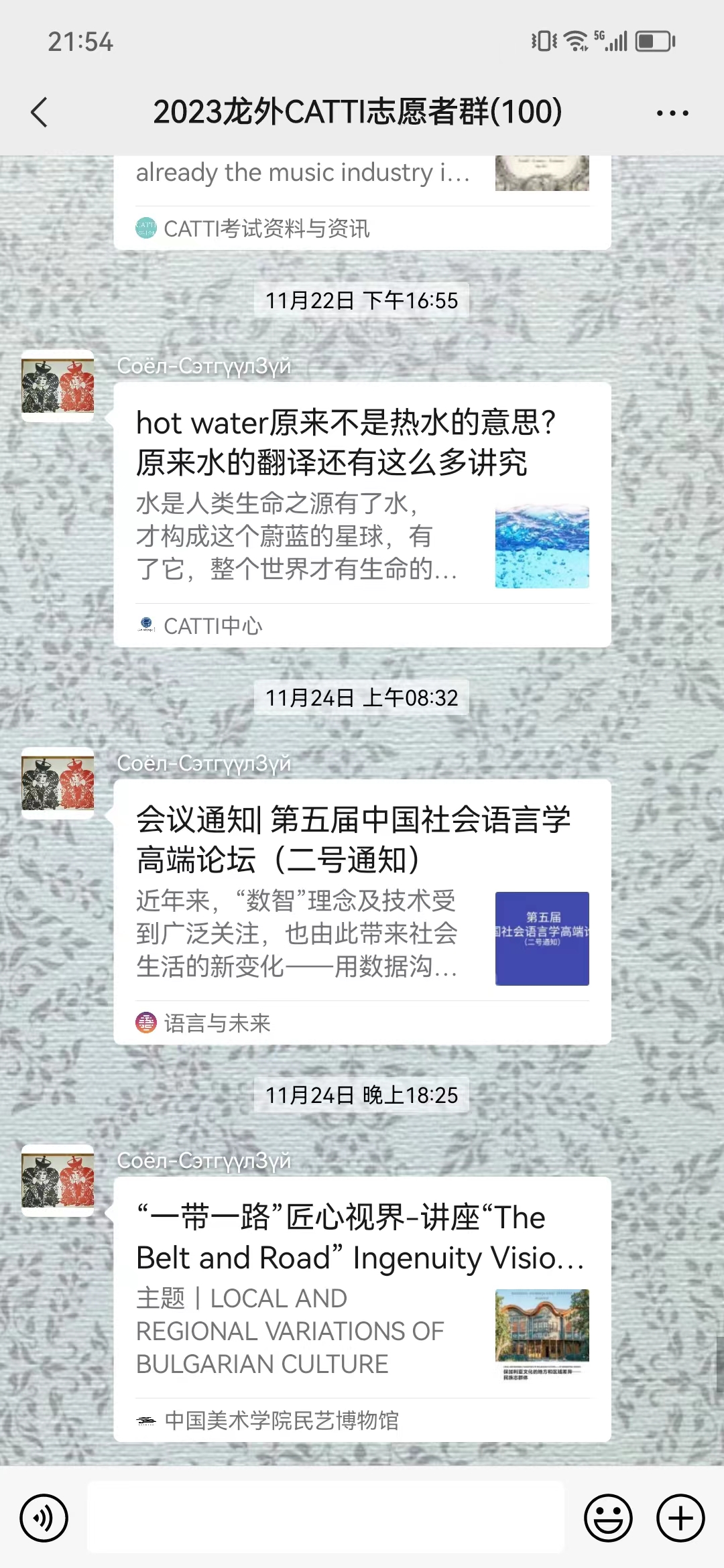The width and height of the screenshot is (724, 1568).
Task: Tap the 语言与未来 account logo
Action: click(x=145, y=1023)
